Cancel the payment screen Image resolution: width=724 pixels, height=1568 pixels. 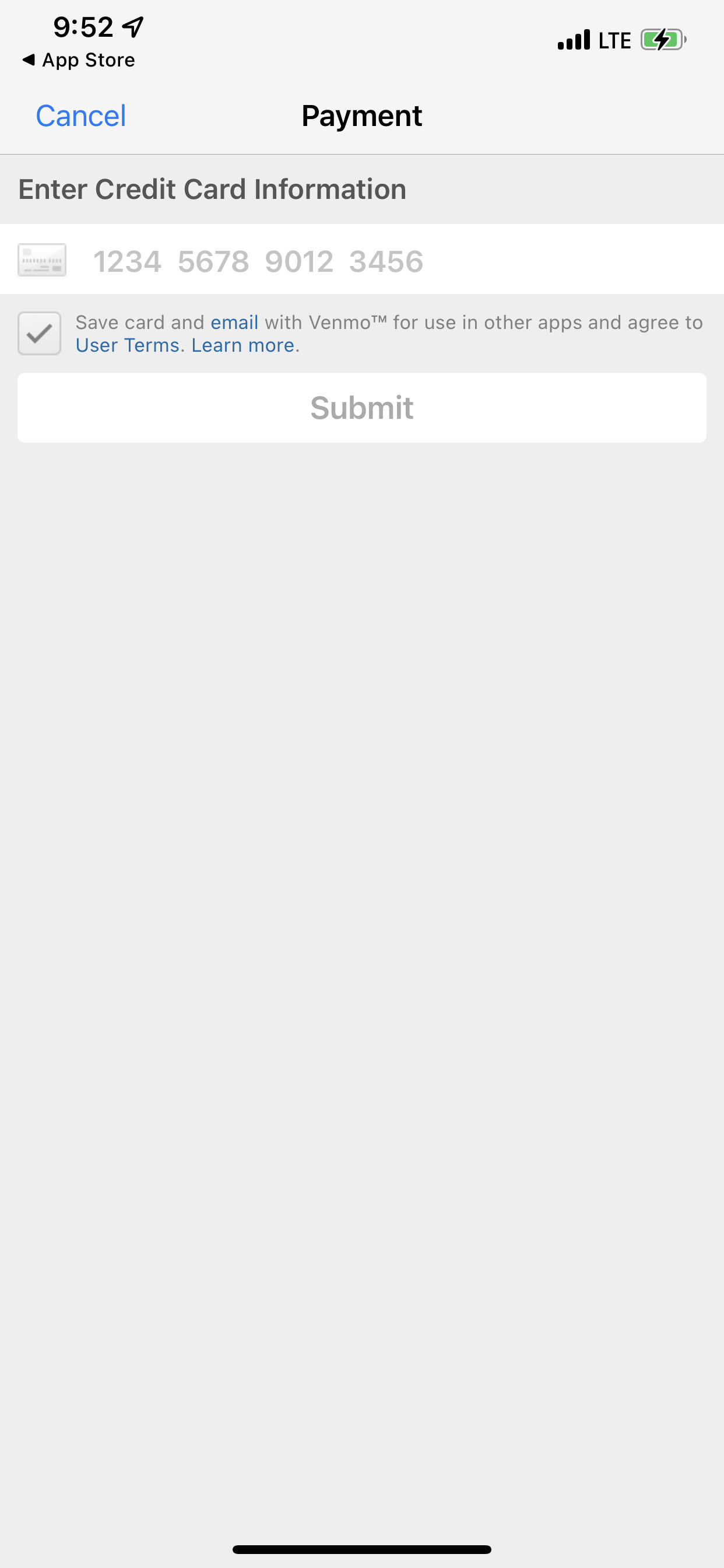coord(81,116)
